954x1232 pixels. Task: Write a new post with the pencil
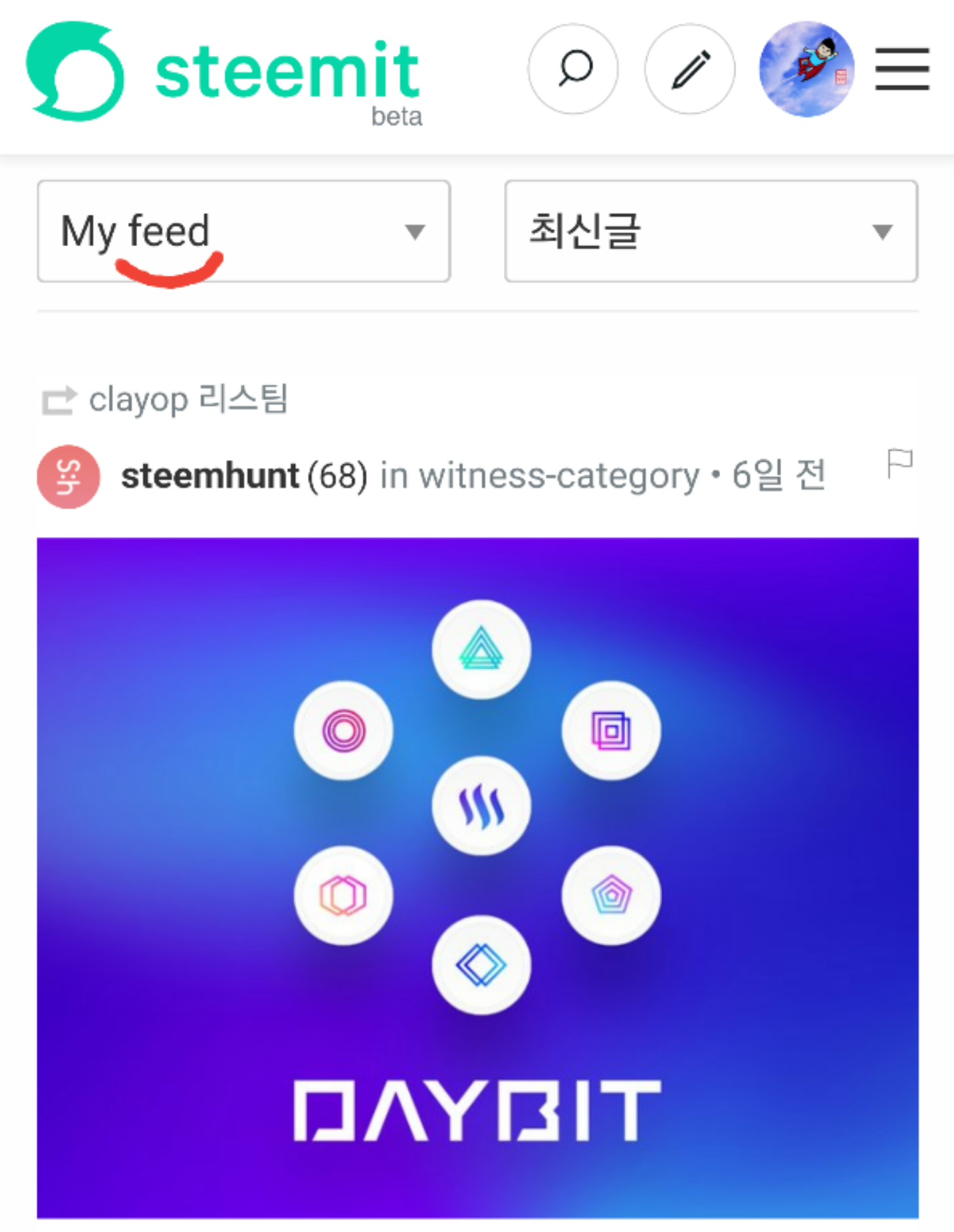point(690,69)
